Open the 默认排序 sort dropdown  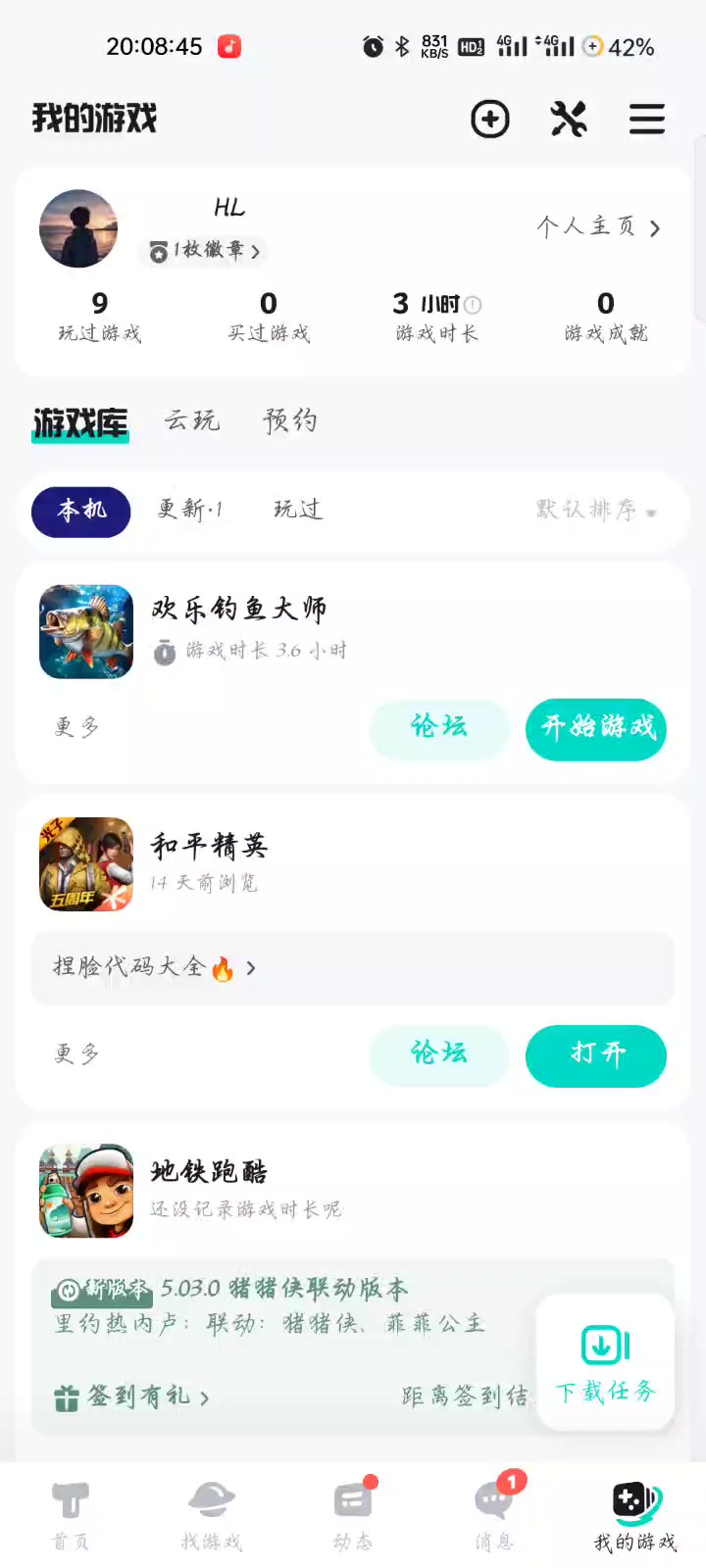(595, 510)
